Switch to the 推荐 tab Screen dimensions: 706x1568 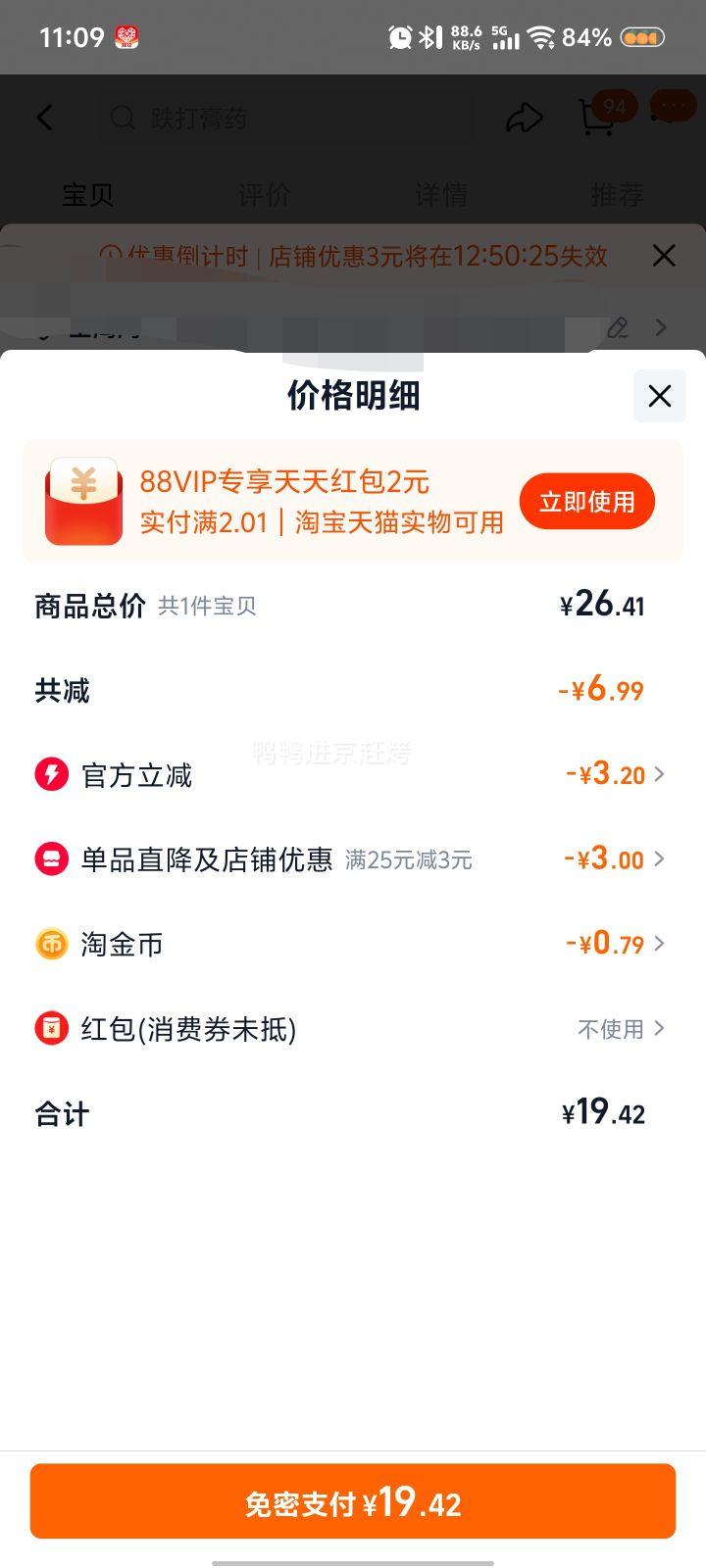[616, 196]
